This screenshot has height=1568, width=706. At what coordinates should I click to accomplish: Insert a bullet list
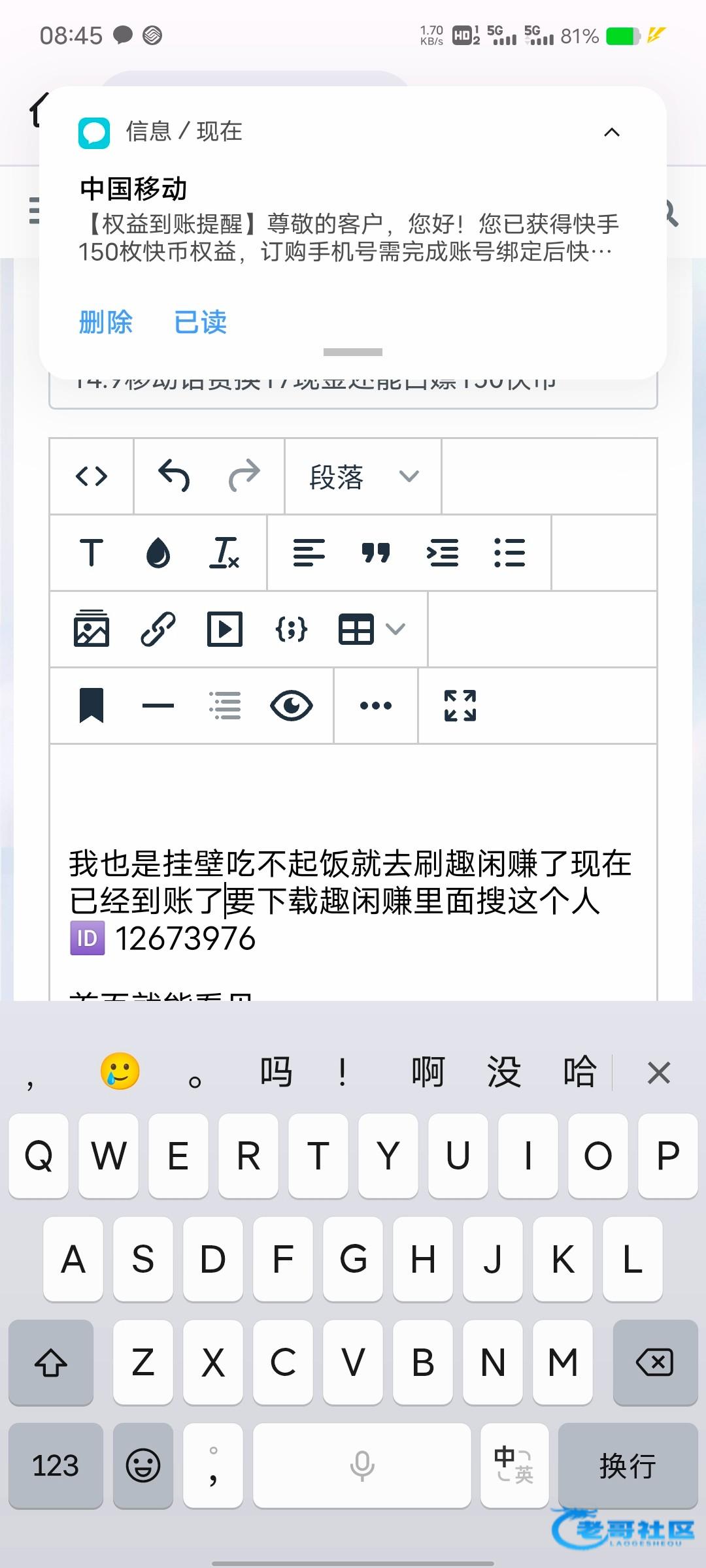coord(509,553)
